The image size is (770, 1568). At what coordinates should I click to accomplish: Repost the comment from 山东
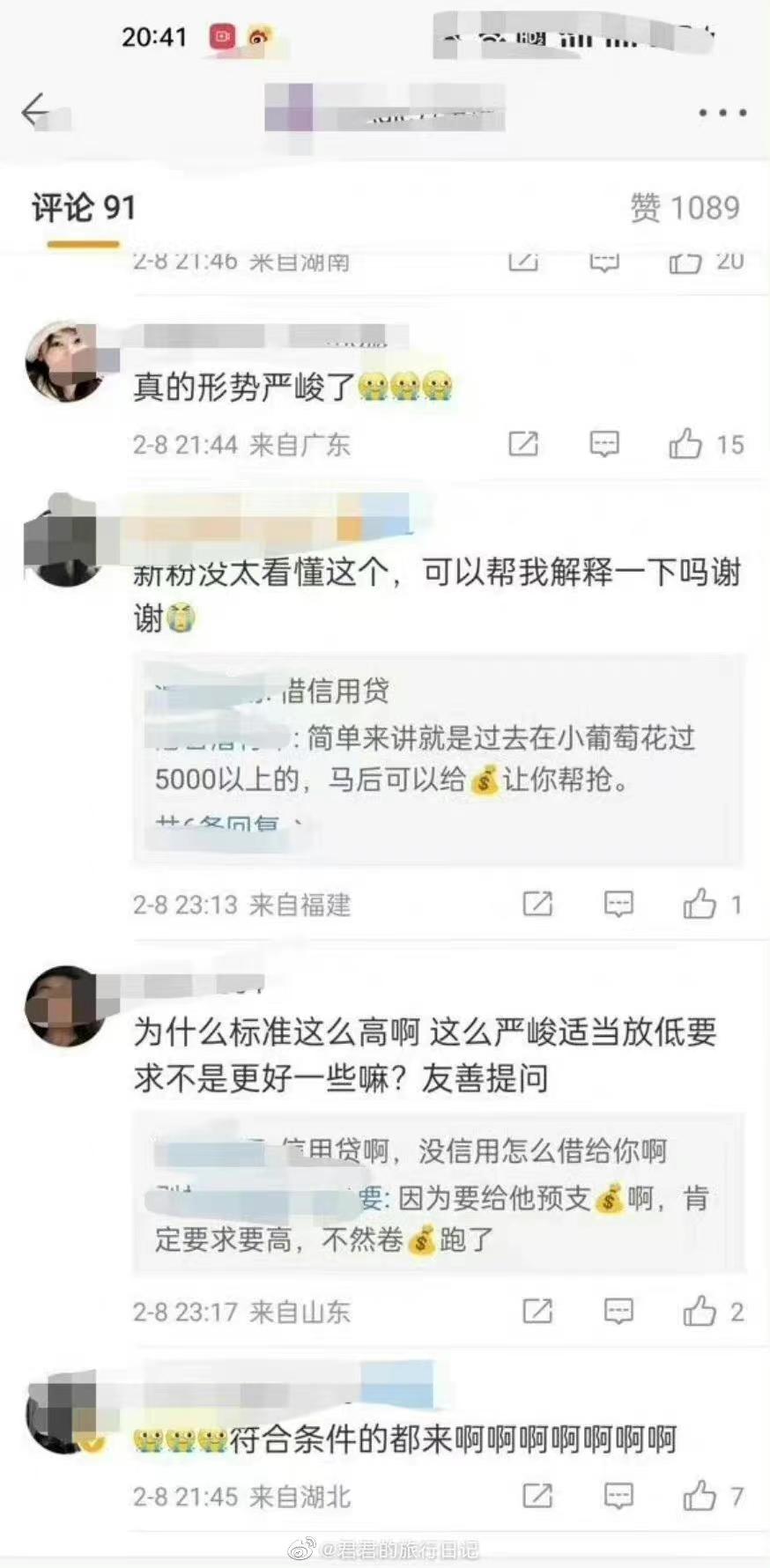click(x=537, y=1311)
